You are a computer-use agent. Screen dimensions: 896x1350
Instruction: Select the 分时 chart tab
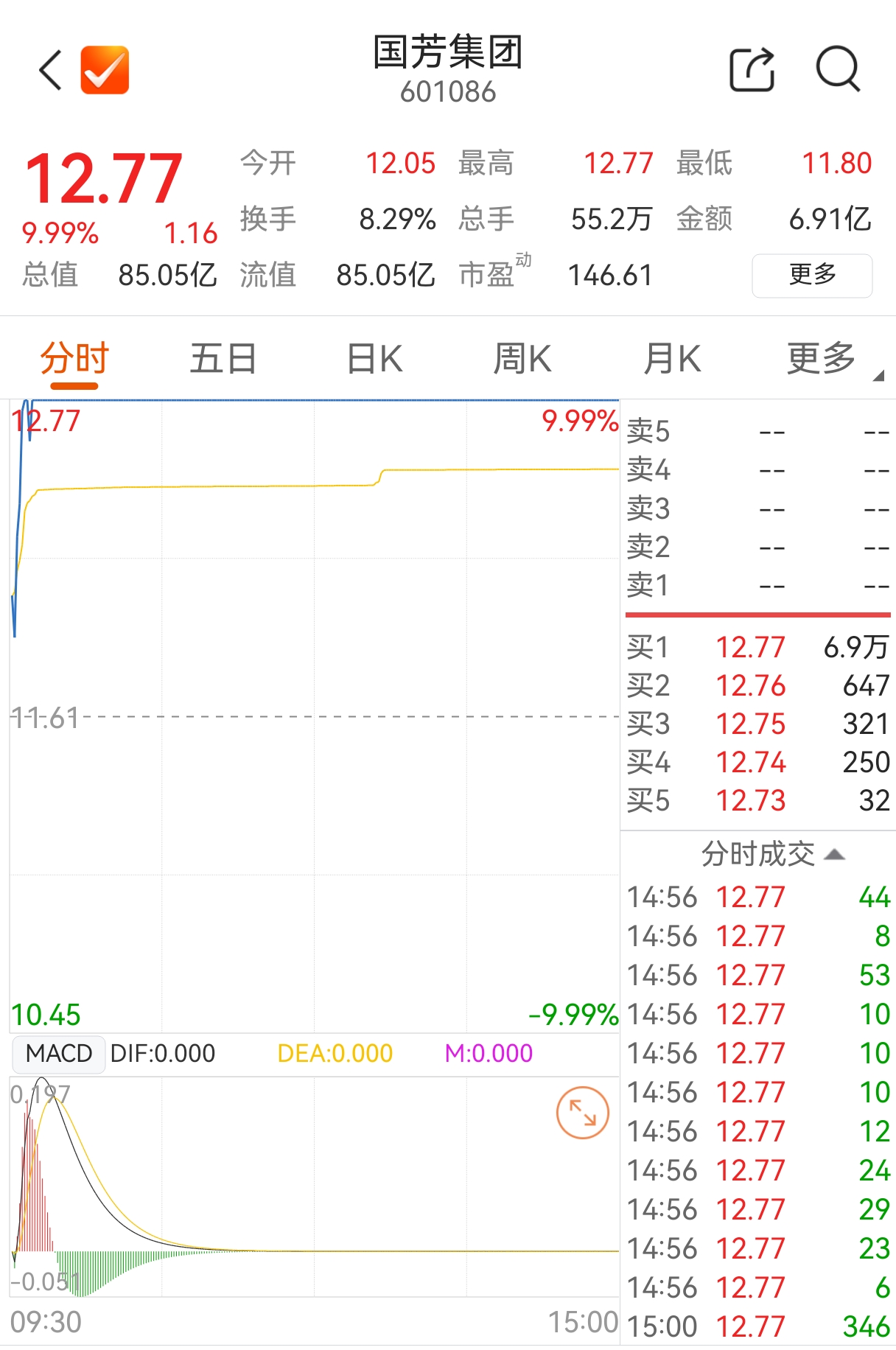point(74,360)
